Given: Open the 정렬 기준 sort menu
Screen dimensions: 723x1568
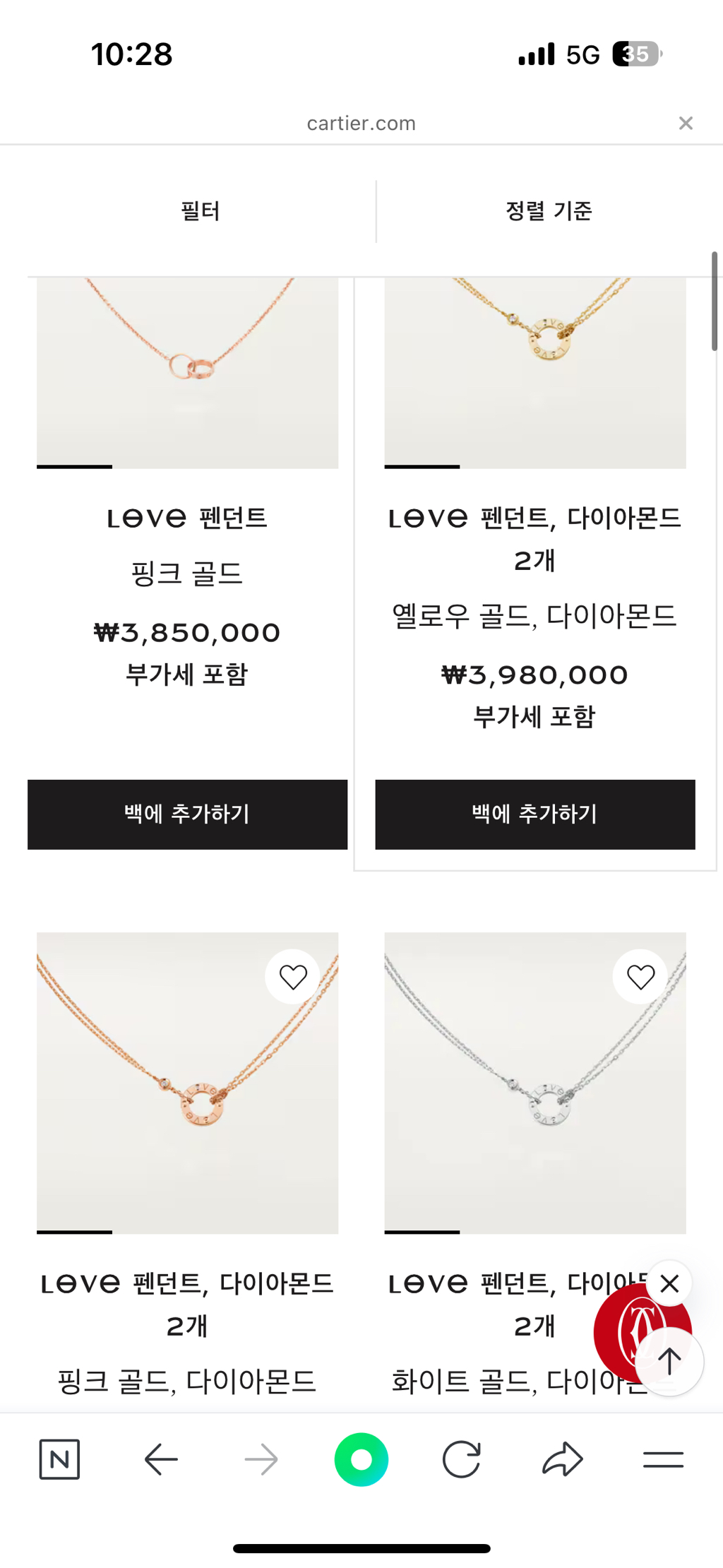Looking at the screenshot, I should click(x=549, y=211).
